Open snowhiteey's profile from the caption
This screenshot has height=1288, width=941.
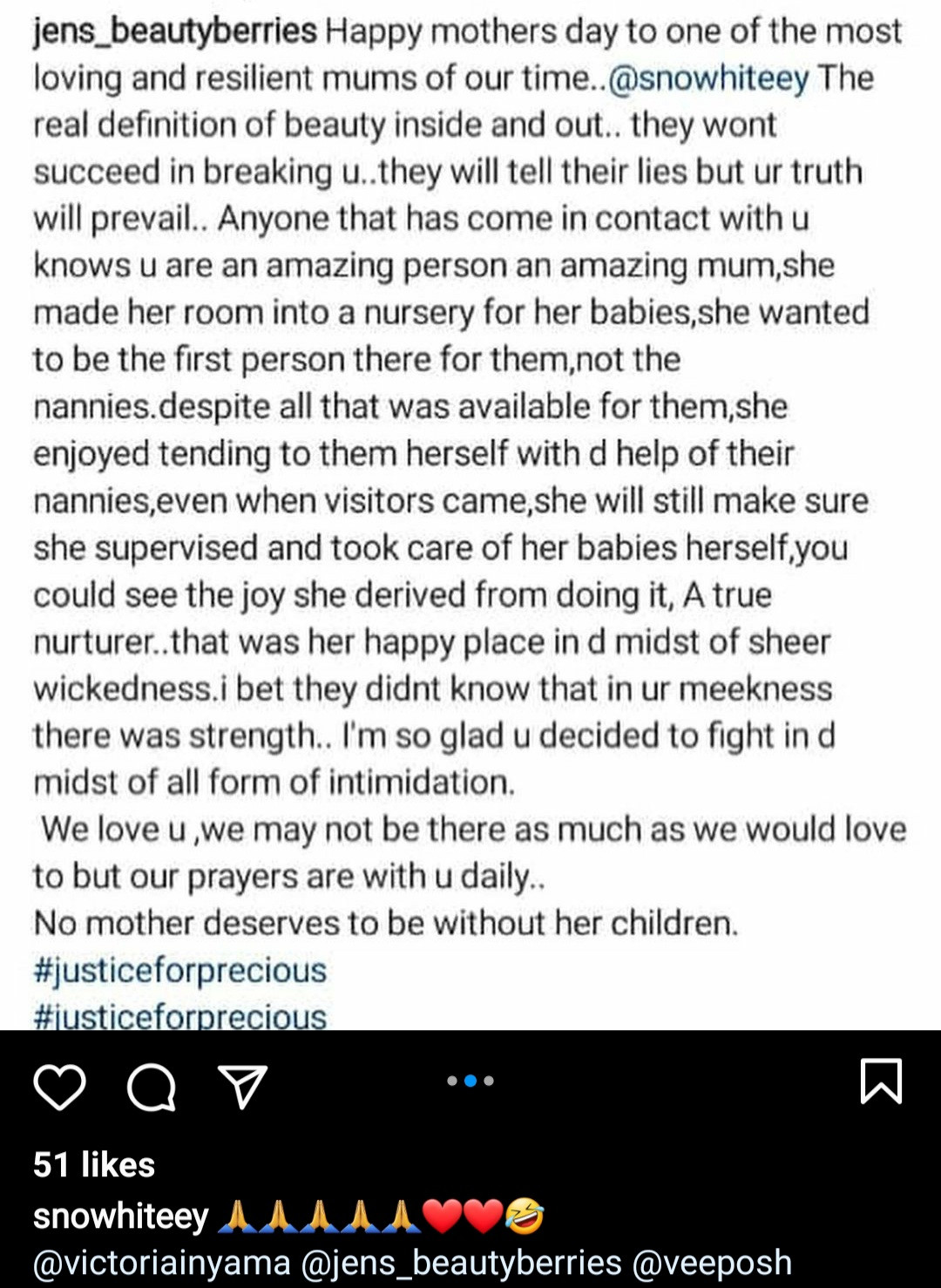(x=121, y=1216)
